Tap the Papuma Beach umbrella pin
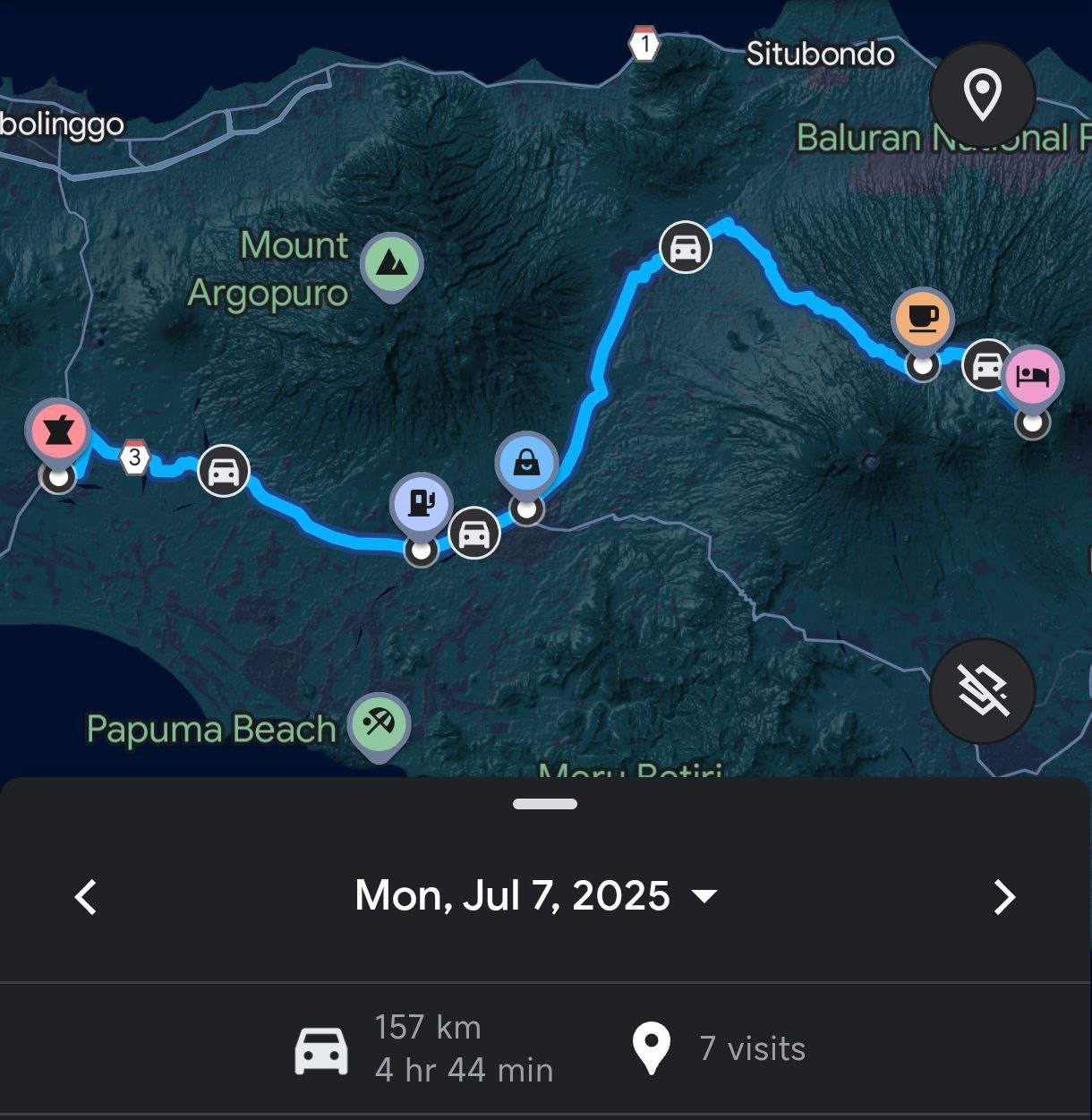 (x=380, y=722)
